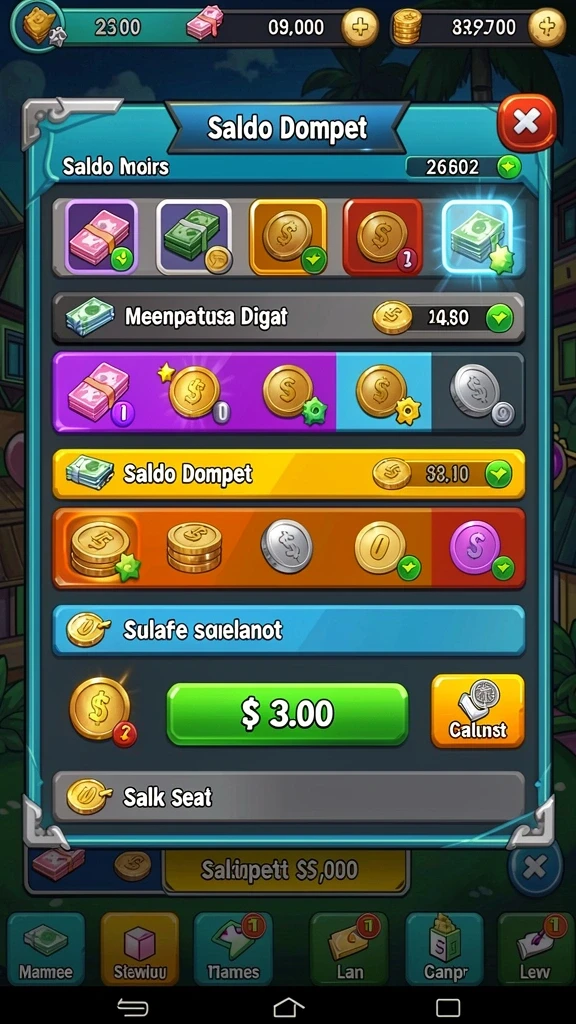Add coins with plus beside 839700
Image resolution: width=576 pixels, height=1024 pixels.
click(x=547, y=27)
